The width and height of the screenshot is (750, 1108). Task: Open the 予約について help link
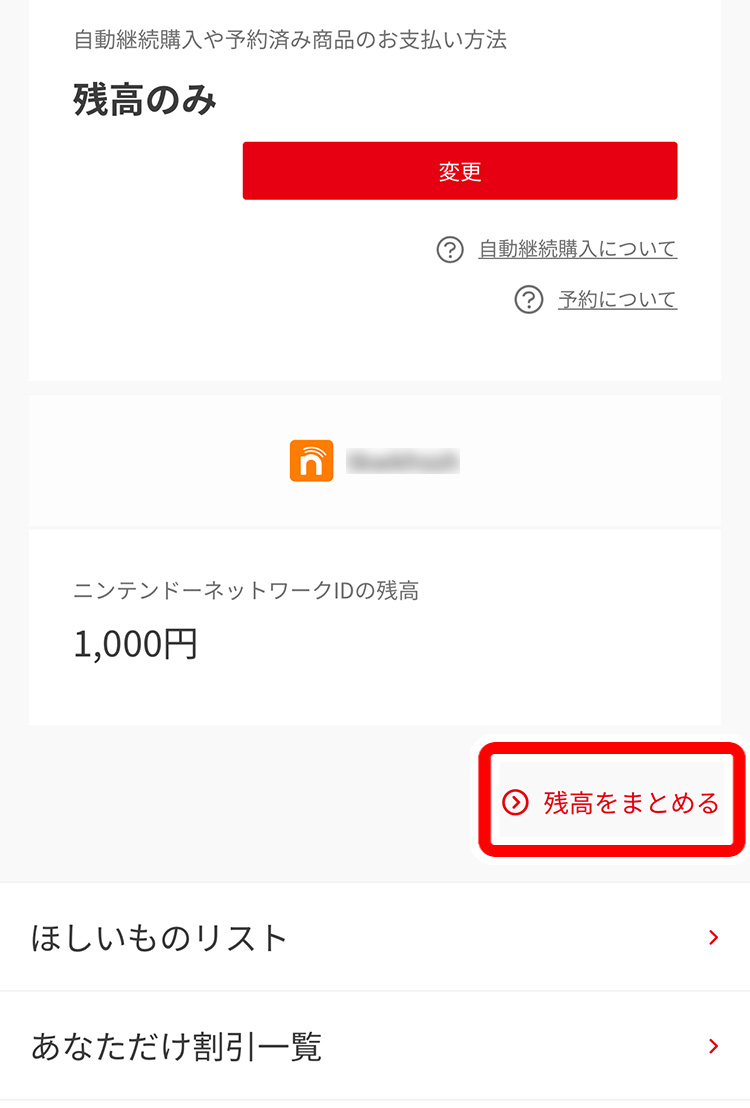(x=618, y=299)
